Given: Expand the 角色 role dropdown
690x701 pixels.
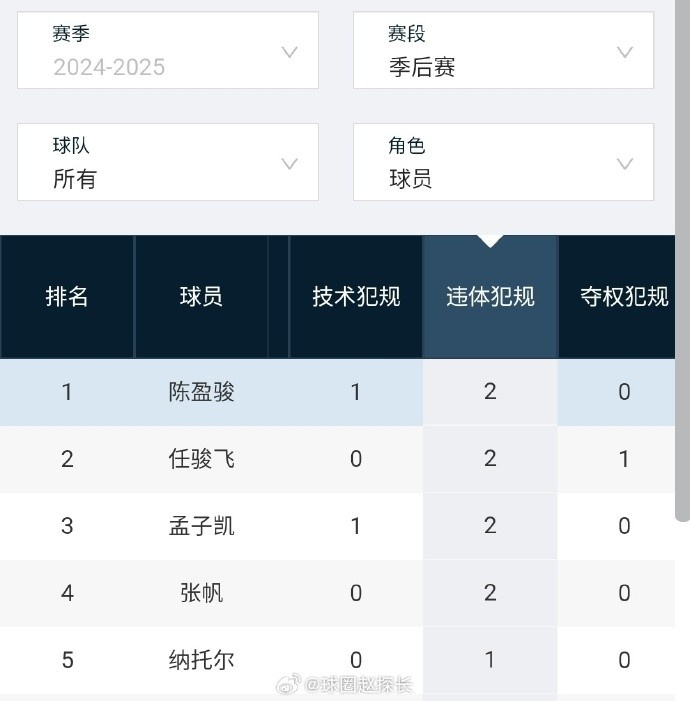Looking at the screenshot, I should pos(503,162).
